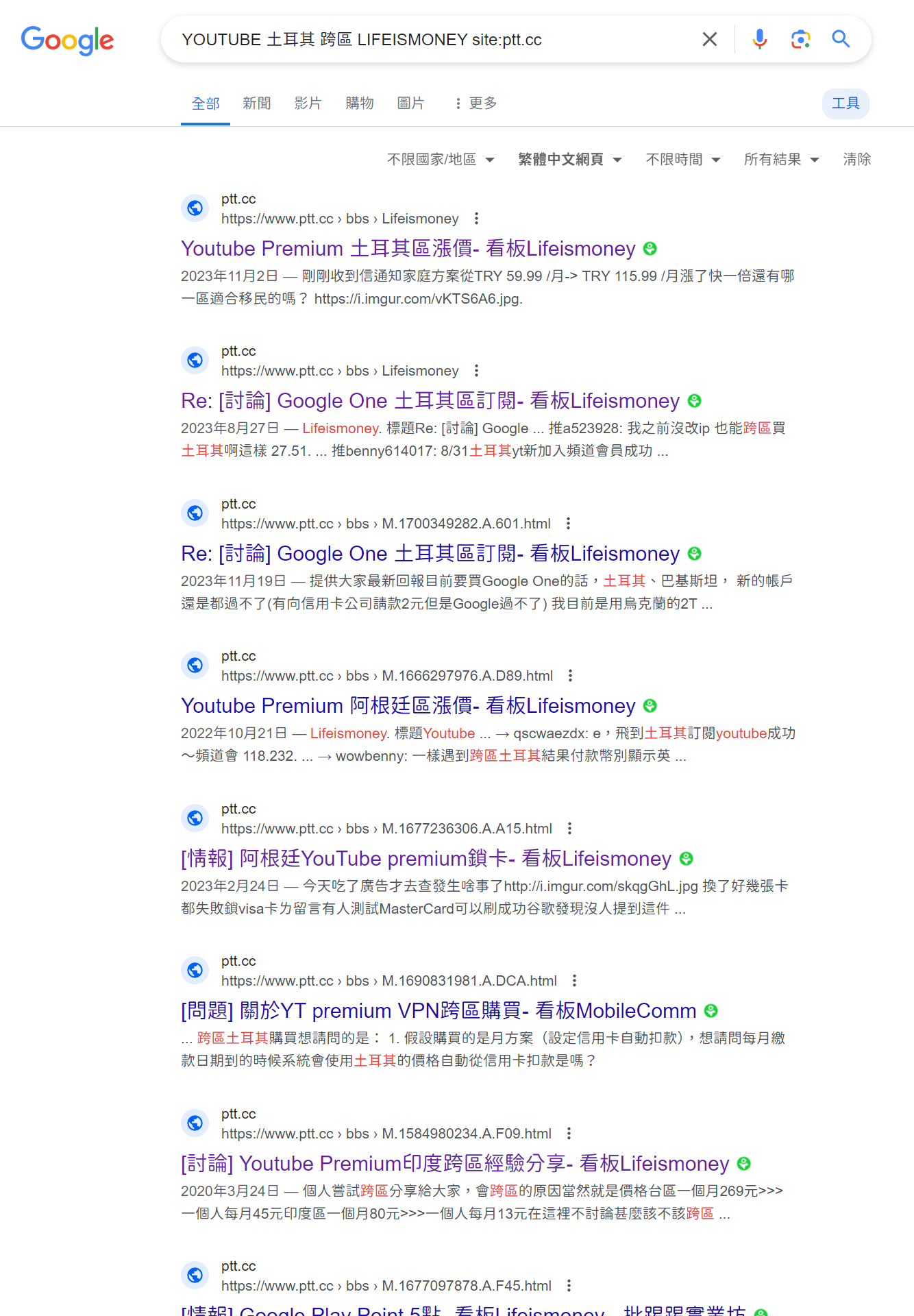Viewport: 914px width, 1316px height.
Task: Open the 不限國家/地區 dropdown
Action: [x=440, y=160]
